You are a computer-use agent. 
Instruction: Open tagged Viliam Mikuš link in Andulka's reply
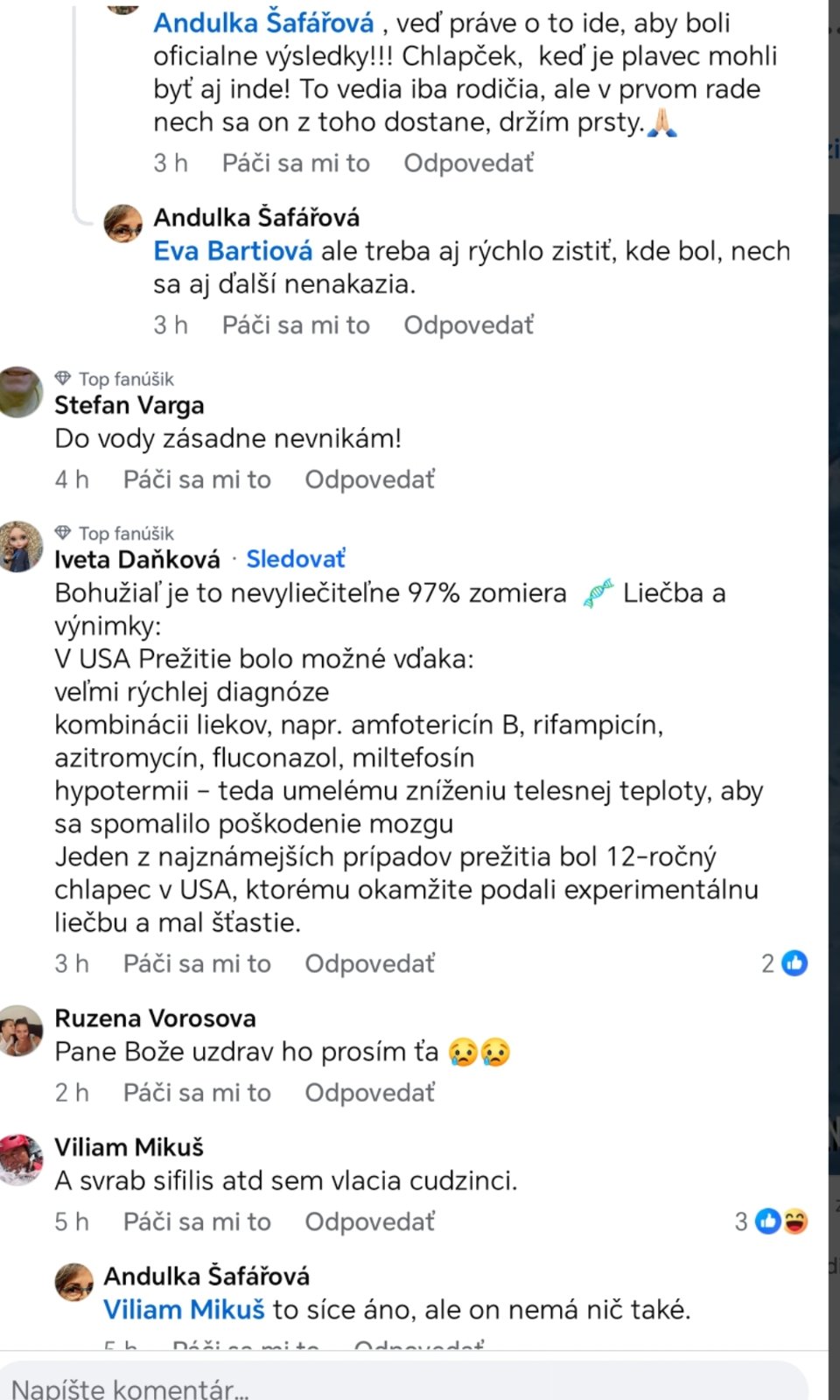(184, 1310)
